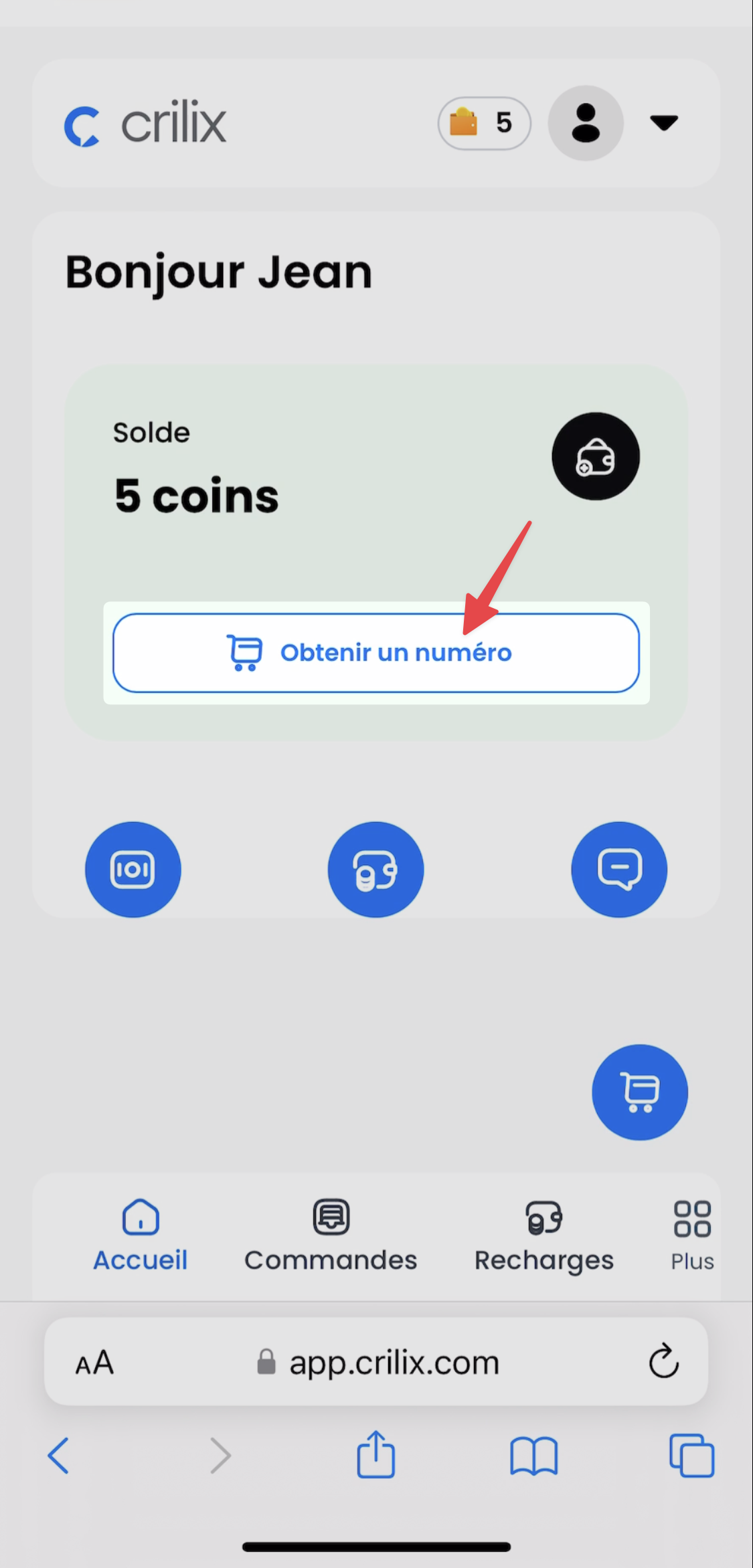
Task: Reload the page in Safari
Action: (x=663, y=1361)
